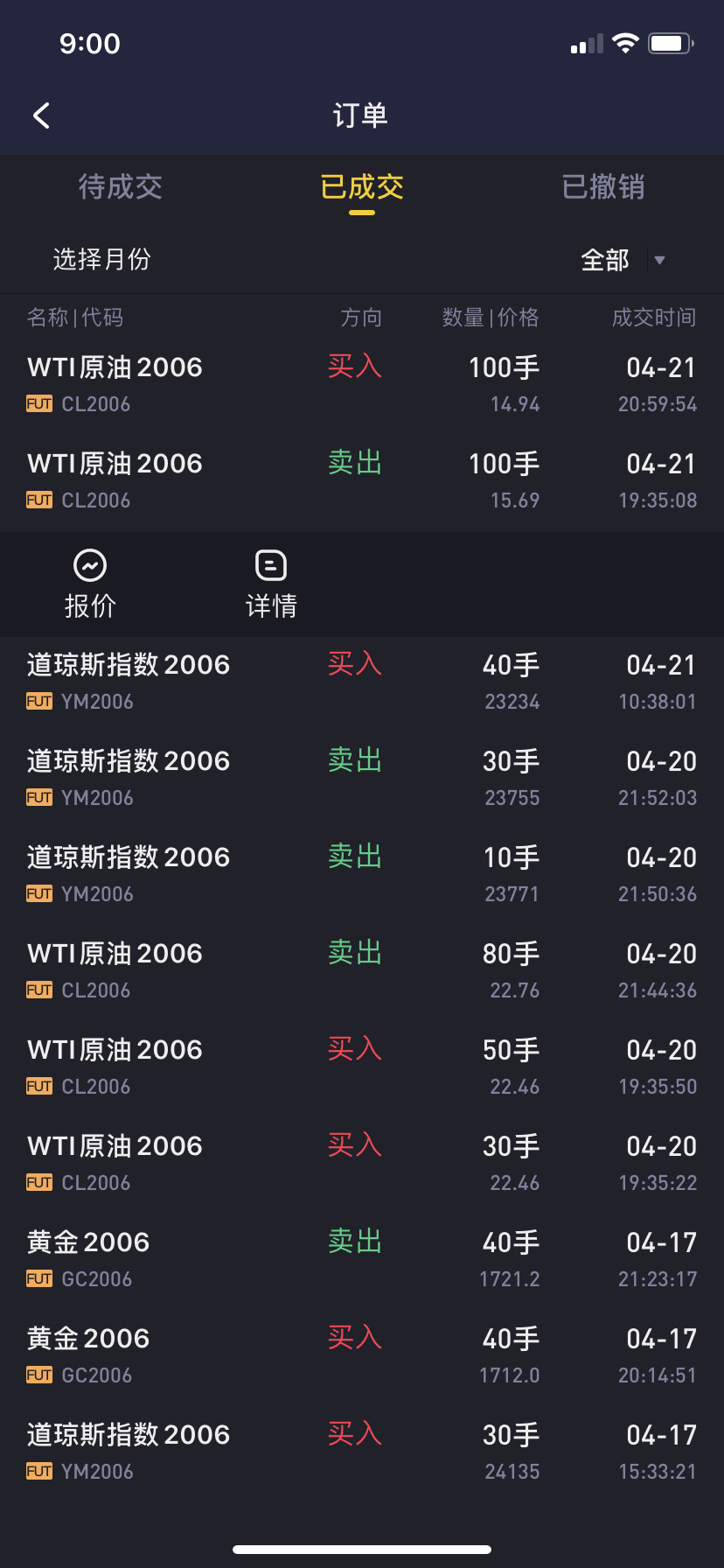Select the 已成交 tab
Viewport: 724px width, 1568px height.
pos(362,186)
